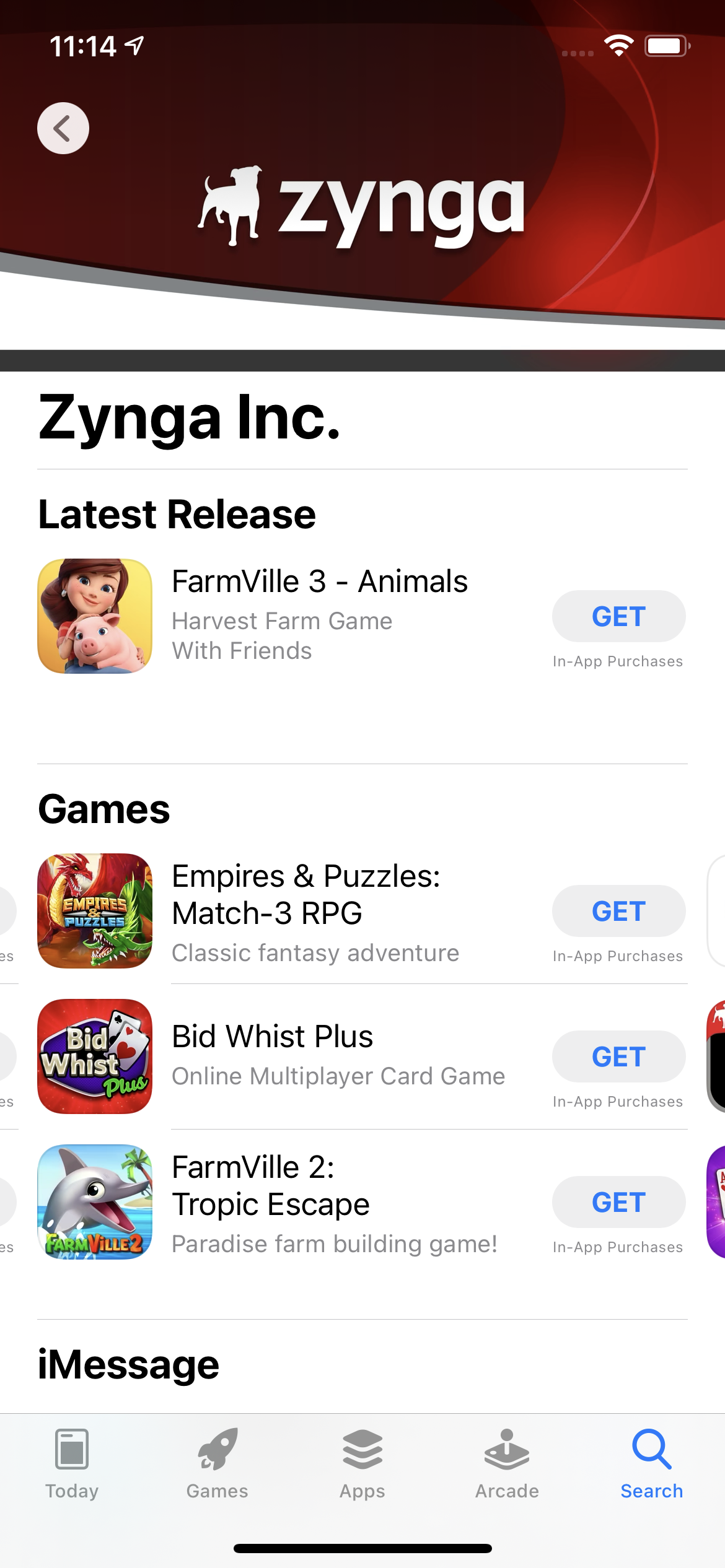The width and height of the screenshot is (725, 1568).
Task: Go back using the top arrow
Action: pos(63,128)
